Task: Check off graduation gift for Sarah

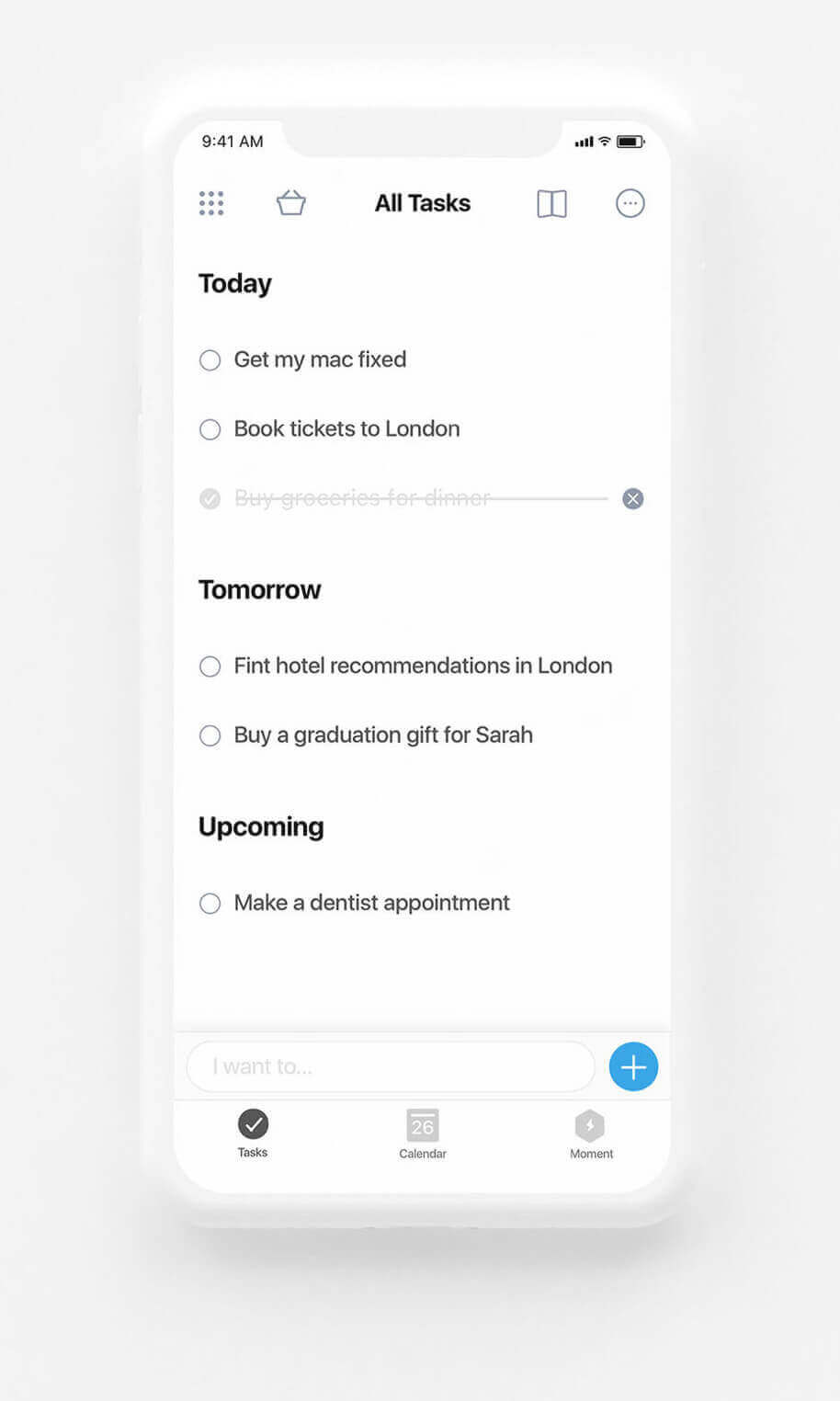Action: point(210,735)
